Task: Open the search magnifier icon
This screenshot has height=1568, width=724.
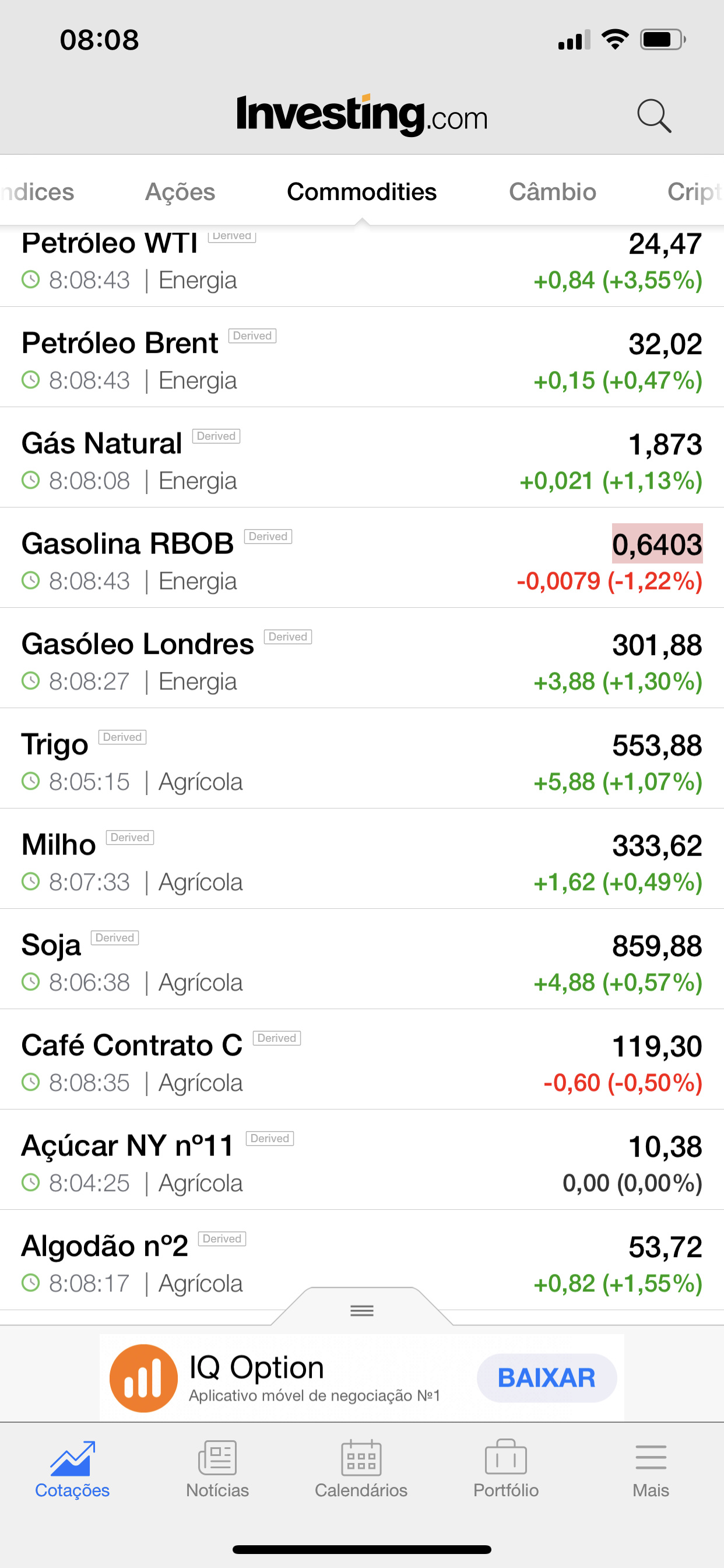Action: (654, 116)
